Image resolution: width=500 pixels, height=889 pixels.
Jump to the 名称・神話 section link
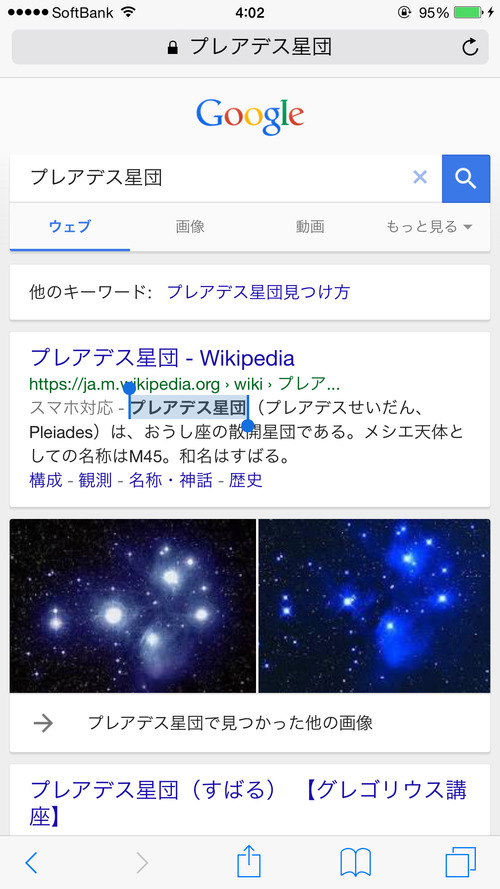tap(171, 480)
